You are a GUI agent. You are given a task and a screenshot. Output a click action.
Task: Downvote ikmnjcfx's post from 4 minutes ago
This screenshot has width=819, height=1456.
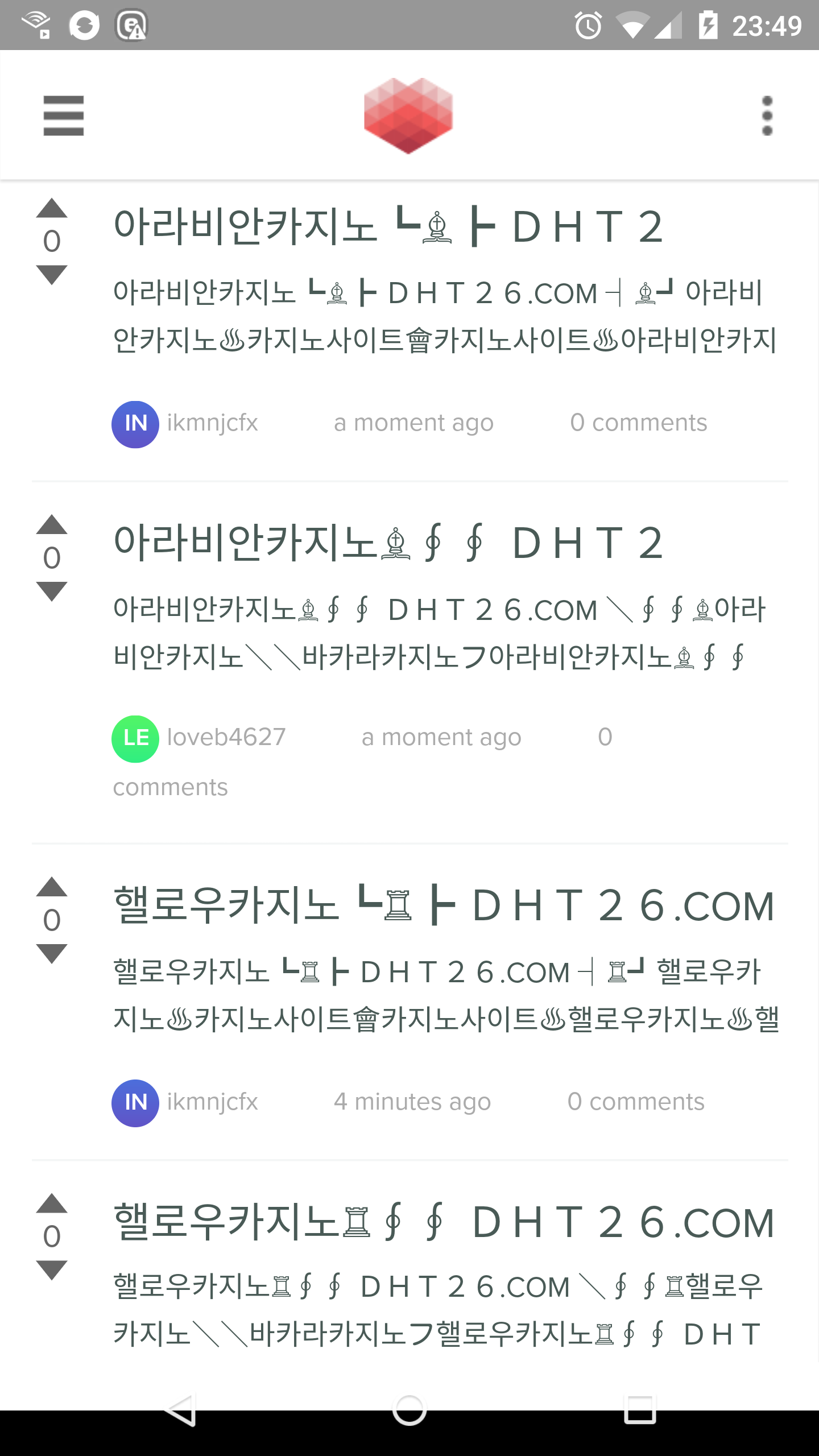point(52,954)
